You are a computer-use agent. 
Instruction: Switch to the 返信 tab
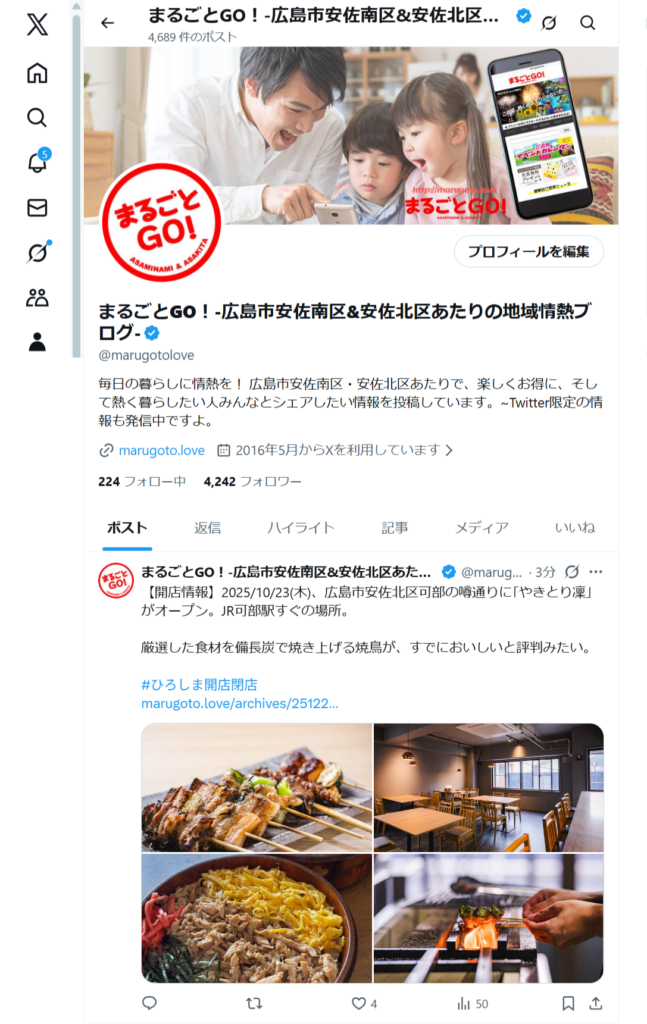[208, 528]
